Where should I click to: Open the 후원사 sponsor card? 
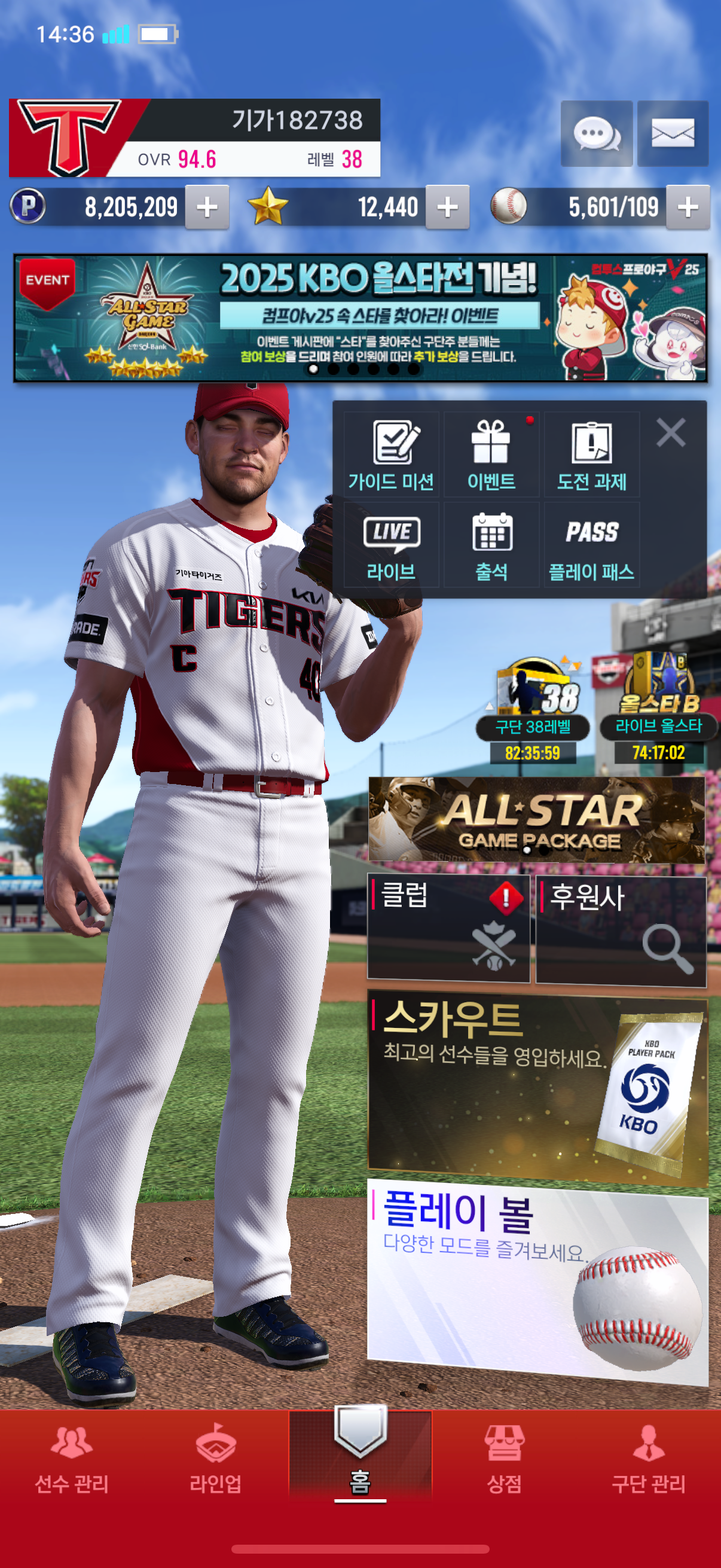[621, 930]
